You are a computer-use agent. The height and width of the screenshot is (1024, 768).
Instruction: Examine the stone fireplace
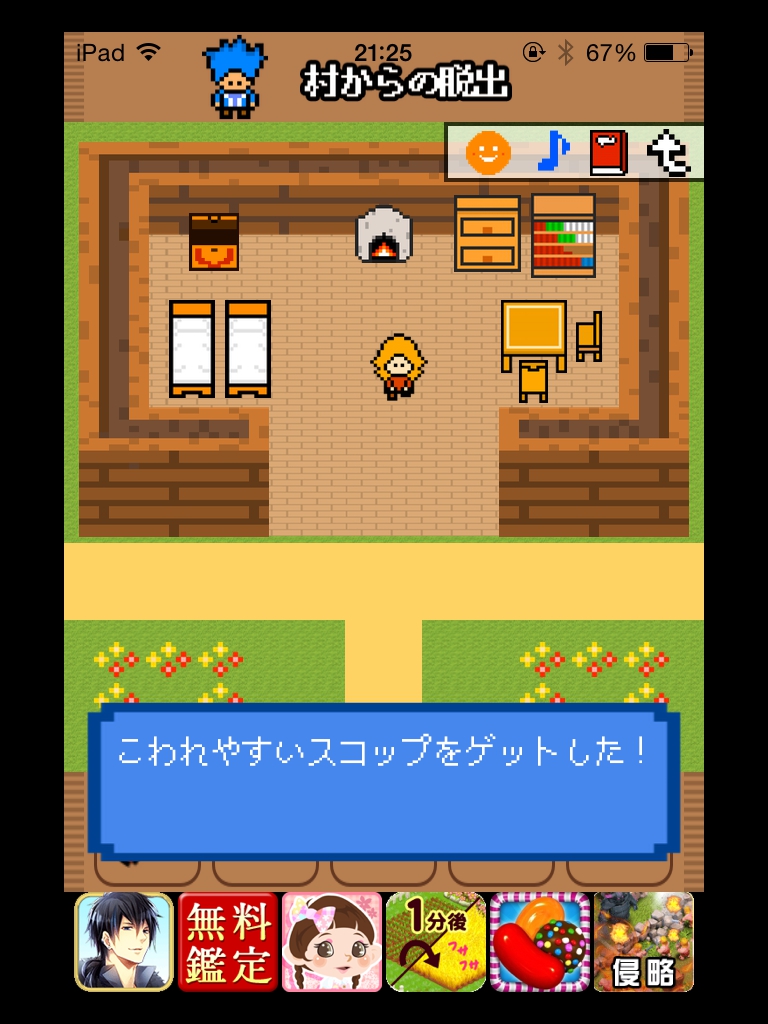pyautogui.click(x=380, y=235)
